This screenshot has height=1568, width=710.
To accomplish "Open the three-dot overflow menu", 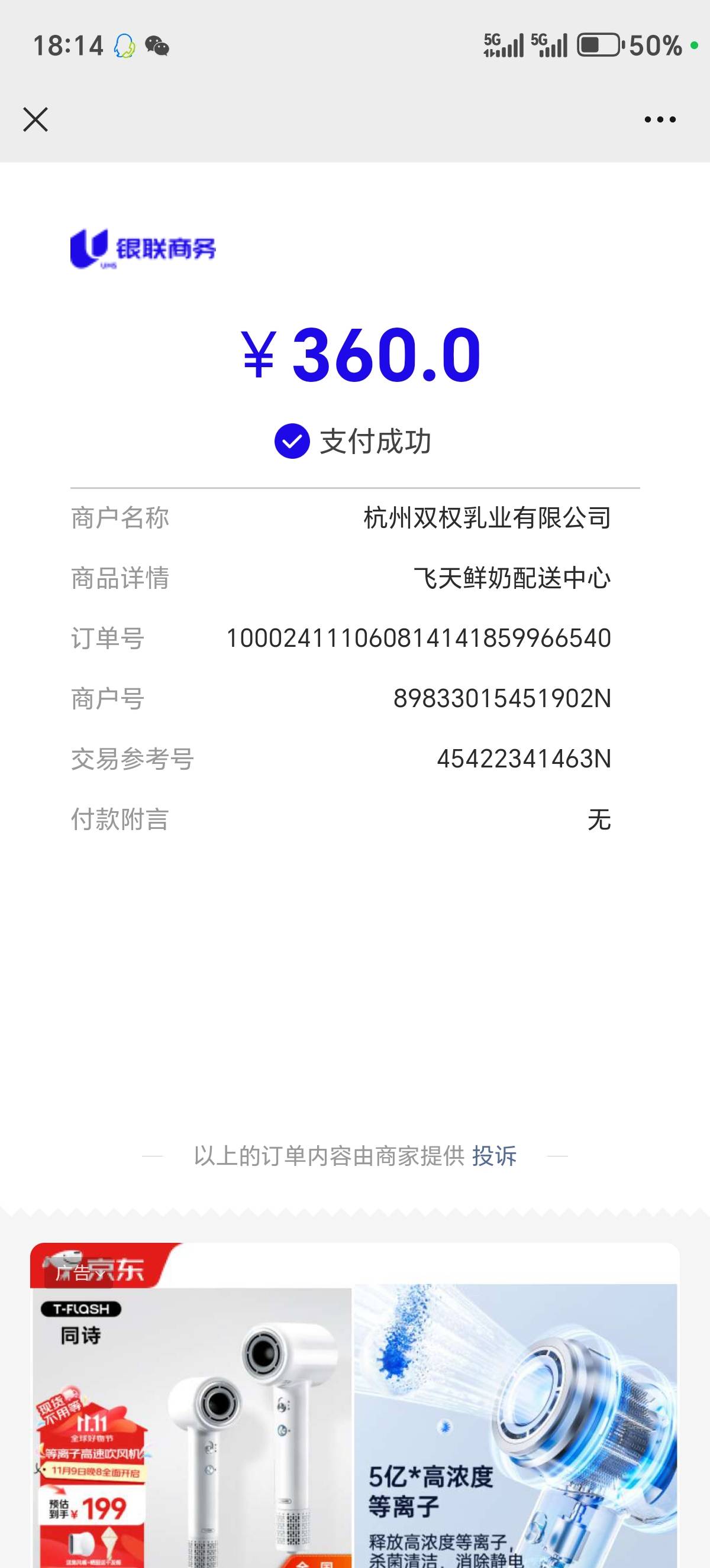I will point(660,120).
